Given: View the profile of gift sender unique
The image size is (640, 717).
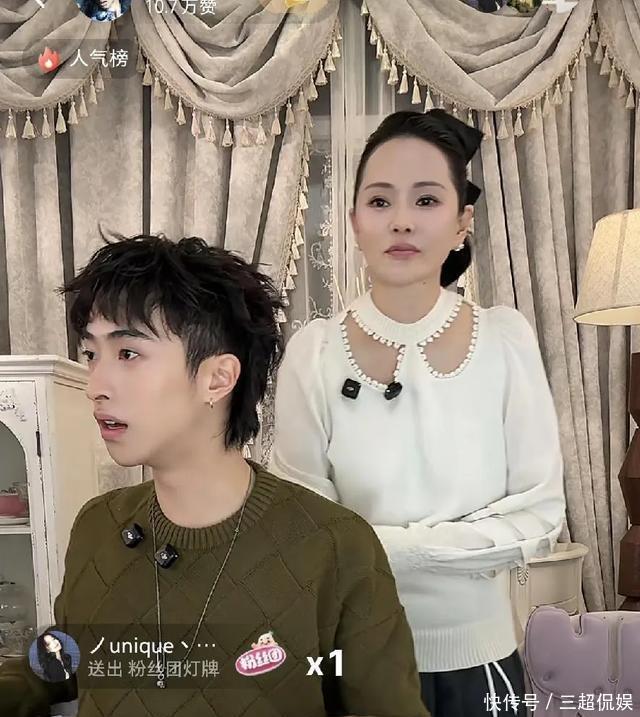Looking at the screenshot, I should 54,656.
